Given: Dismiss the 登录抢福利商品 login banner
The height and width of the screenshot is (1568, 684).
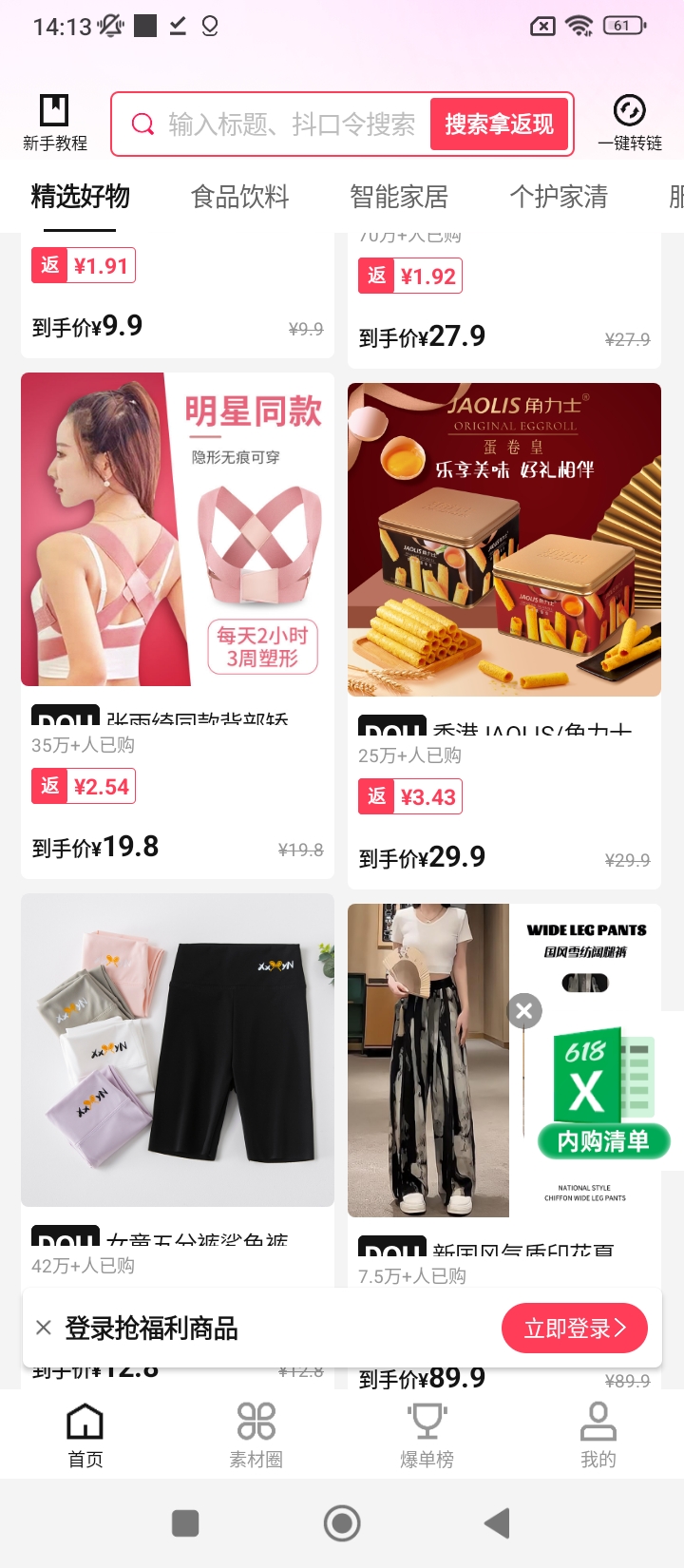Looking at the screenshot, I should (x=44, y=1328).
